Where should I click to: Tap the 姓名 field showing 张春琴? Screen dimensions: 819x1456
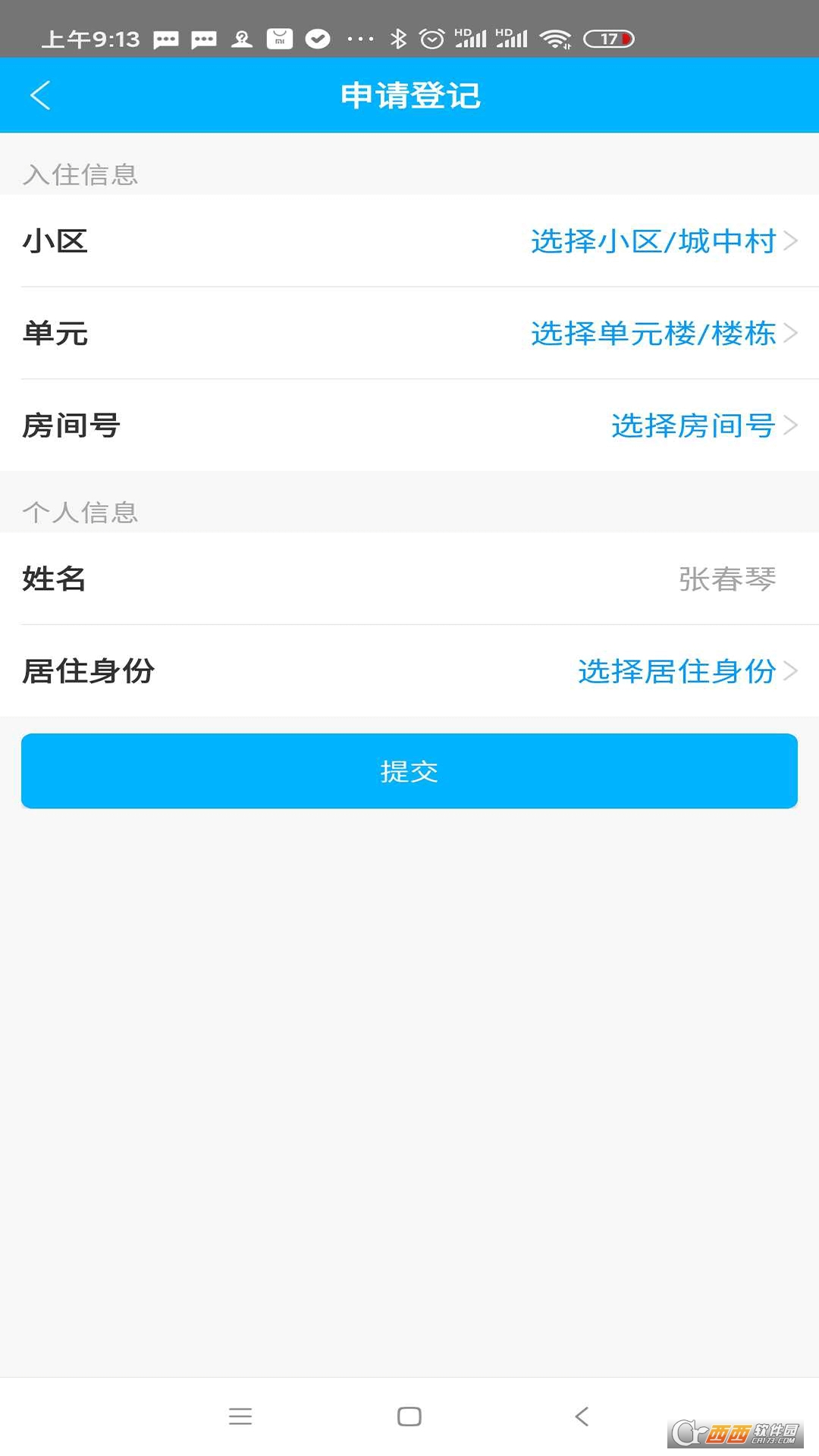726,579
